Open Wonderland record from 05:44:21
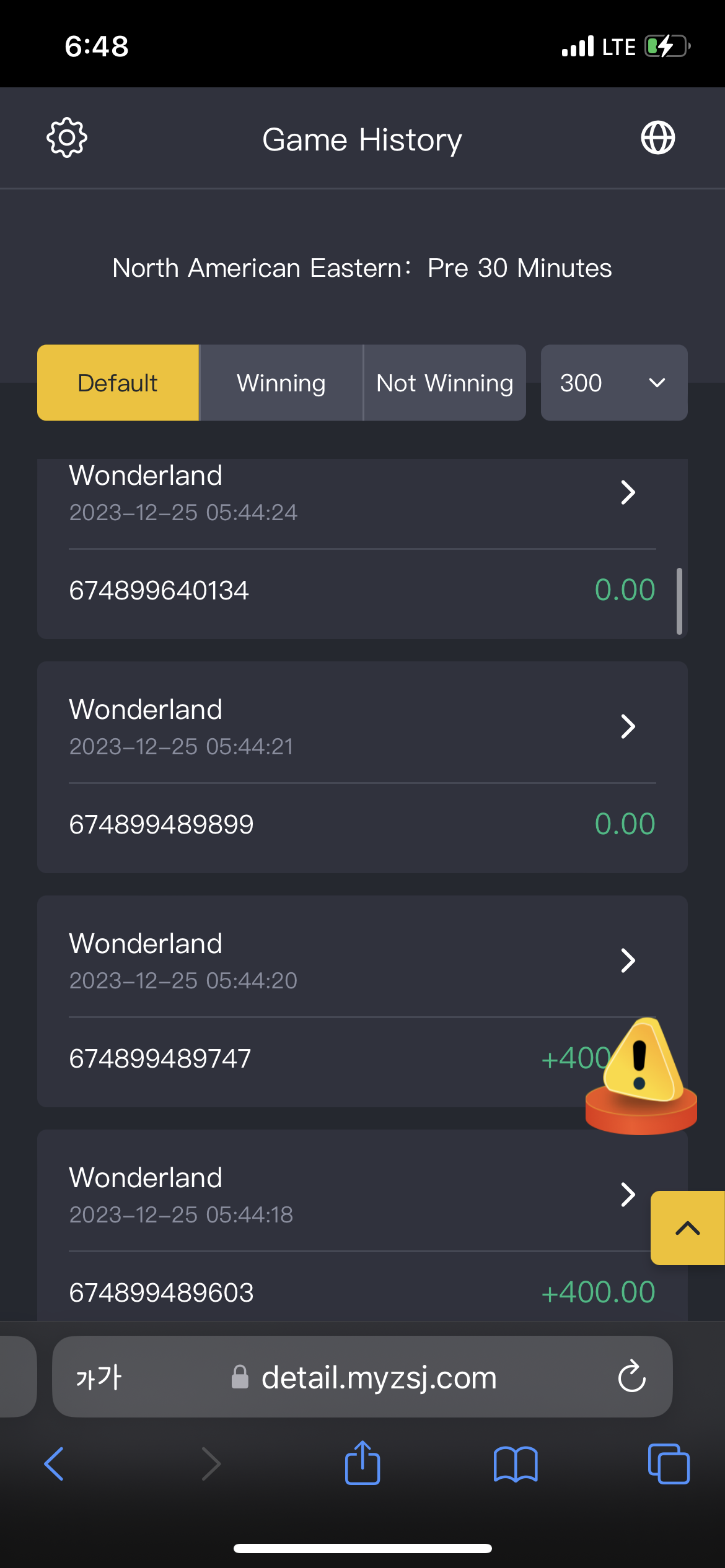725x1568 pixels. 362,726
